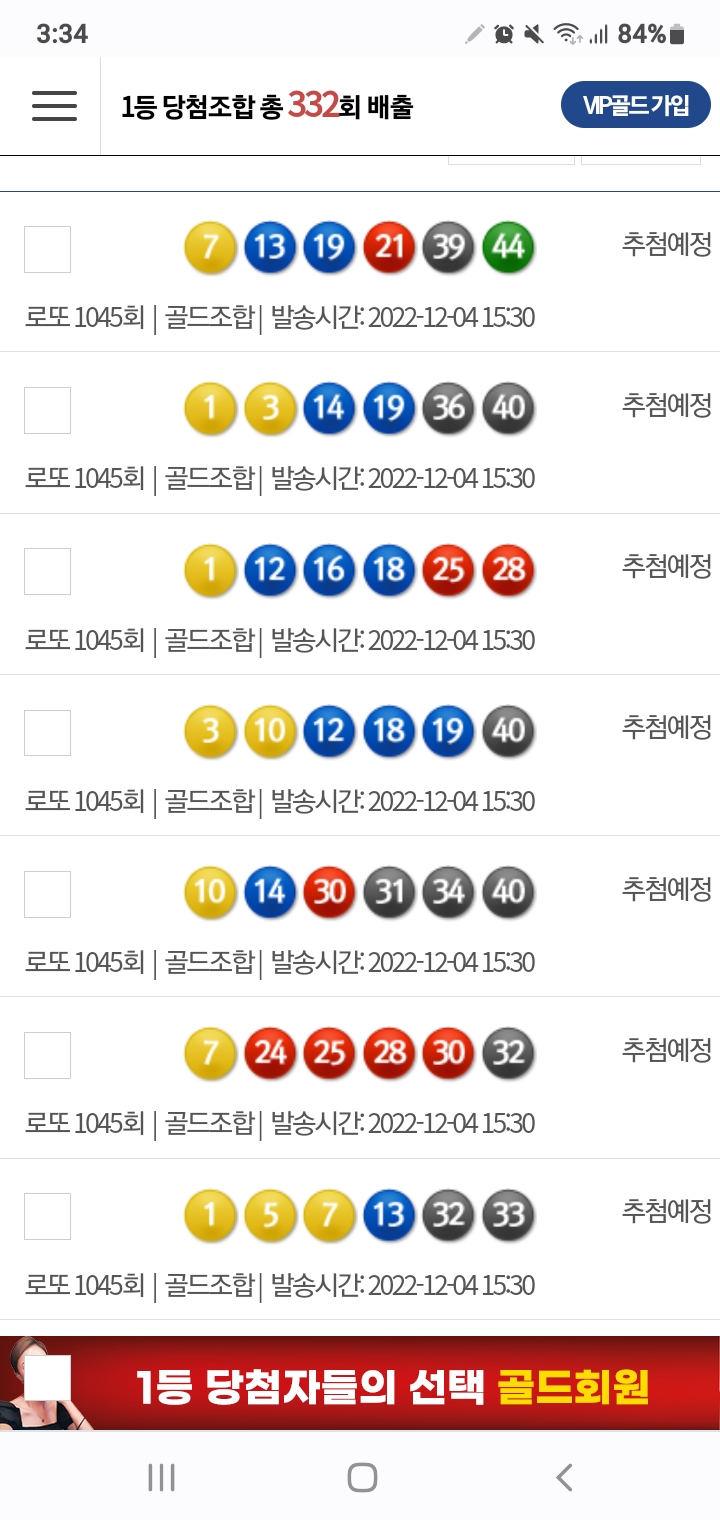Screen dimensions: 720x1520
Task: Open the 골드회원 promotional banner
Action: click(390, 1386)
